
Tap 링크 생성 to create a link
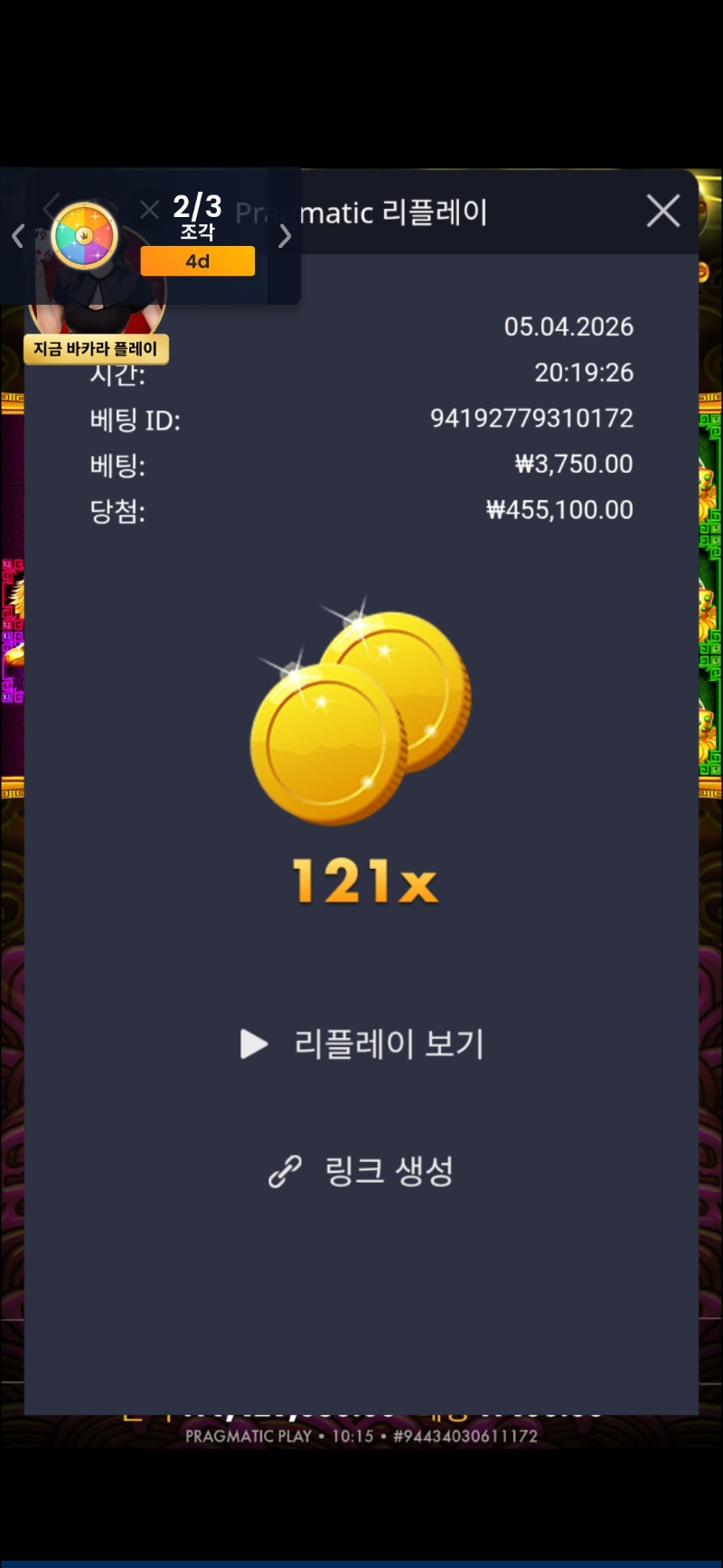click(x=363, y=1171)
